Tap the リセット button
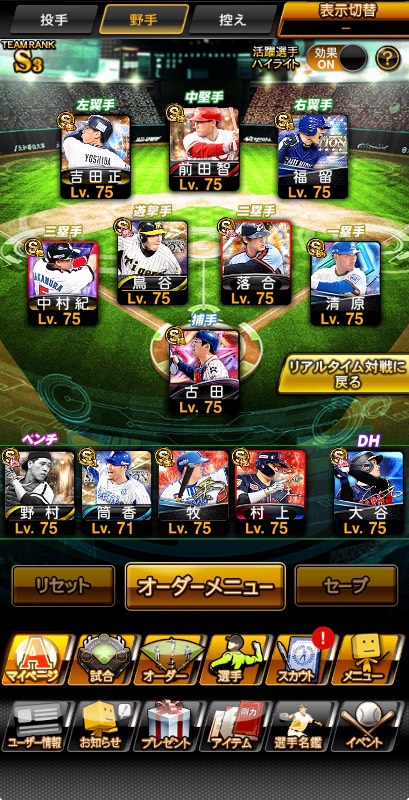The width and height of the screenshot is (409, 800). click(63, 586)
